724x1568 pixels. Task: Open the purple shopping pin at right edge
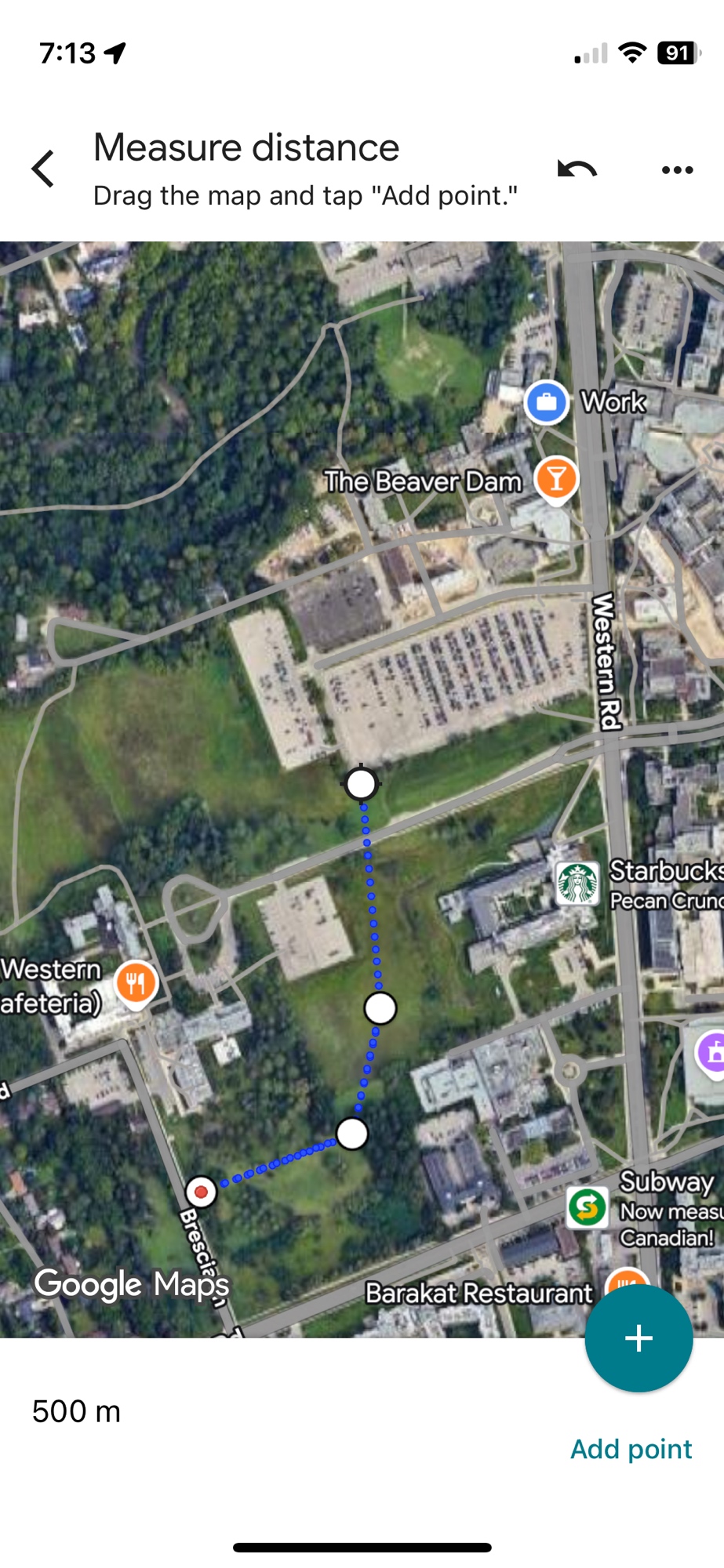pyautogui.click(x=712, y=1053)
